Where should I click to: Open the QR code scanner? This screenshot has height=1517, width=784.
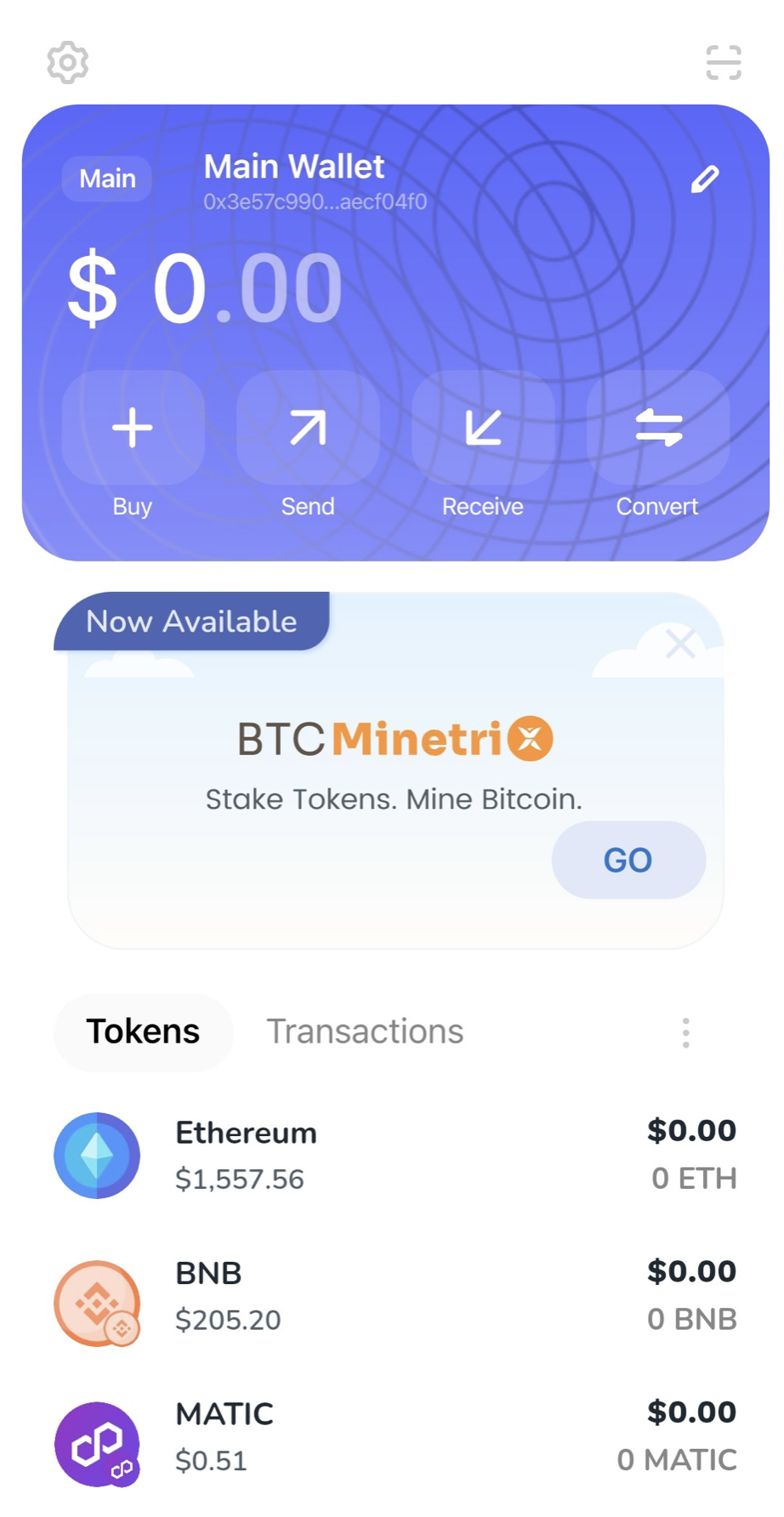pyautogui.click(x=724, y=62)
